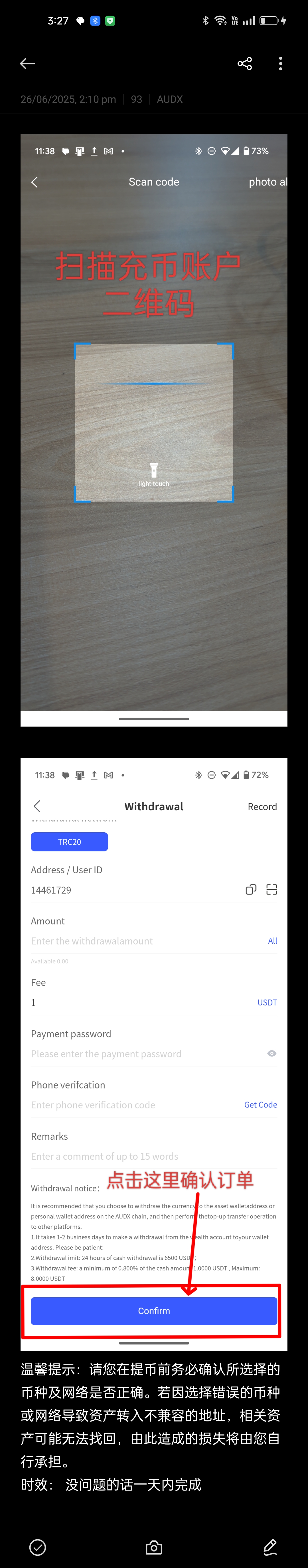Go back to the notes list

coord(27,63)
